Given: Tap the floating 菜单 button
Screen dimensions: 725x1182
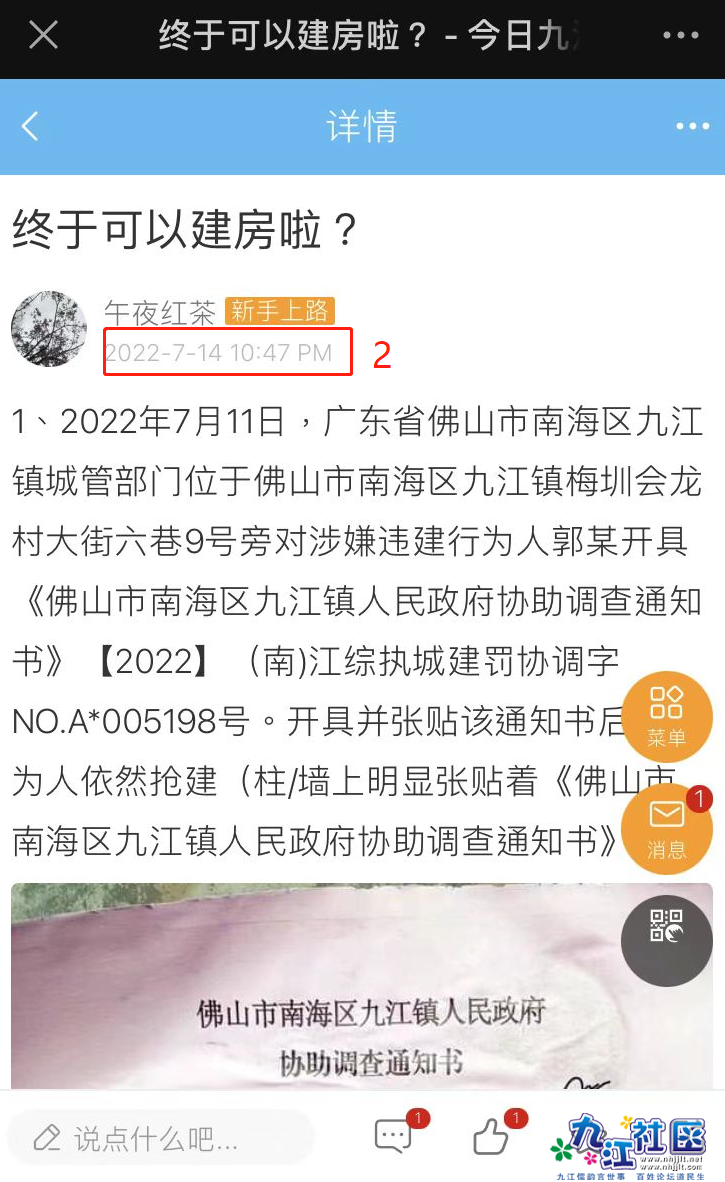Looking at the screenshot, I should (x=666, y=716).
